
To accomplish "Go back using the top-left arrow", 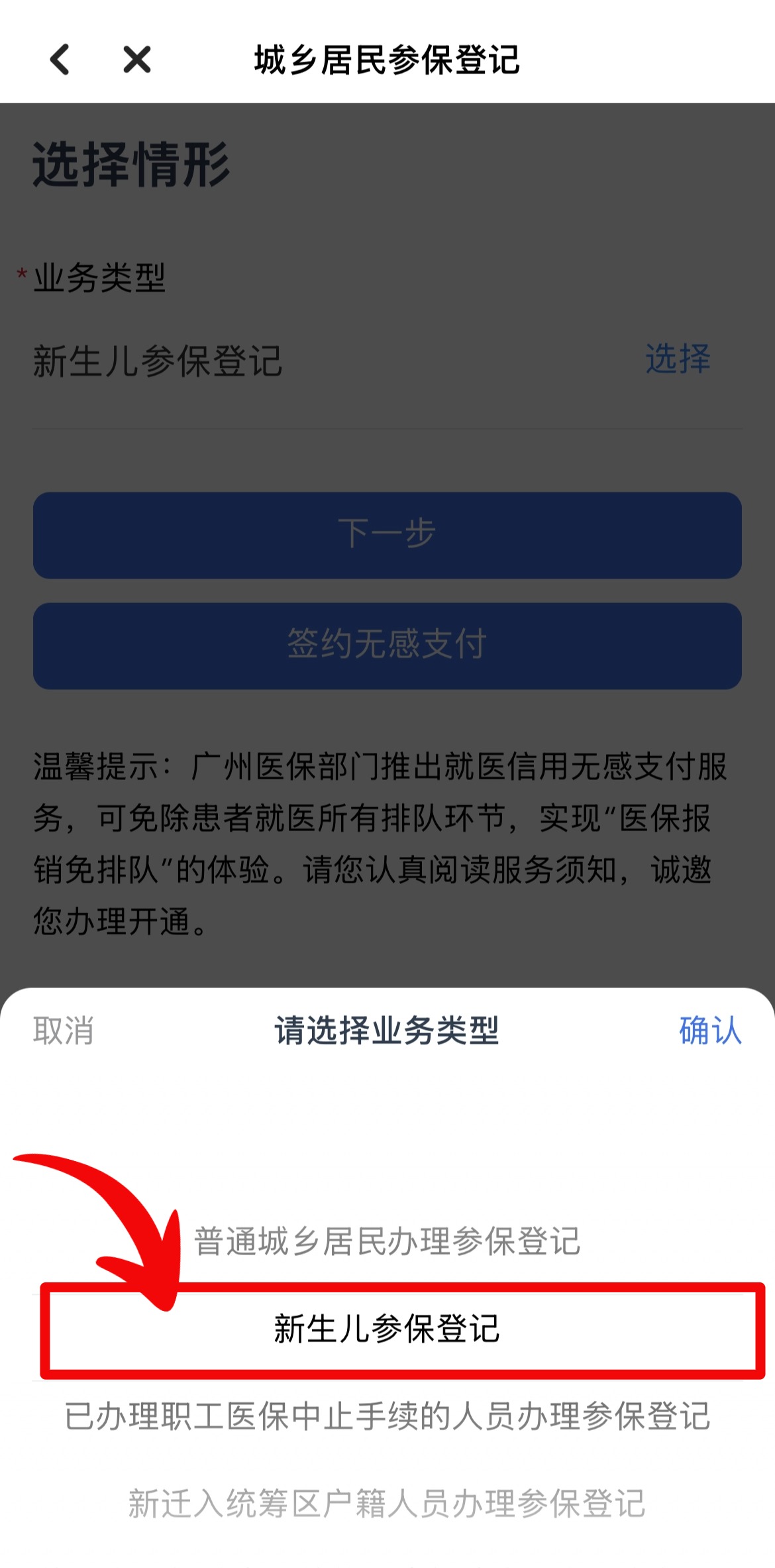I will [60, 60].
